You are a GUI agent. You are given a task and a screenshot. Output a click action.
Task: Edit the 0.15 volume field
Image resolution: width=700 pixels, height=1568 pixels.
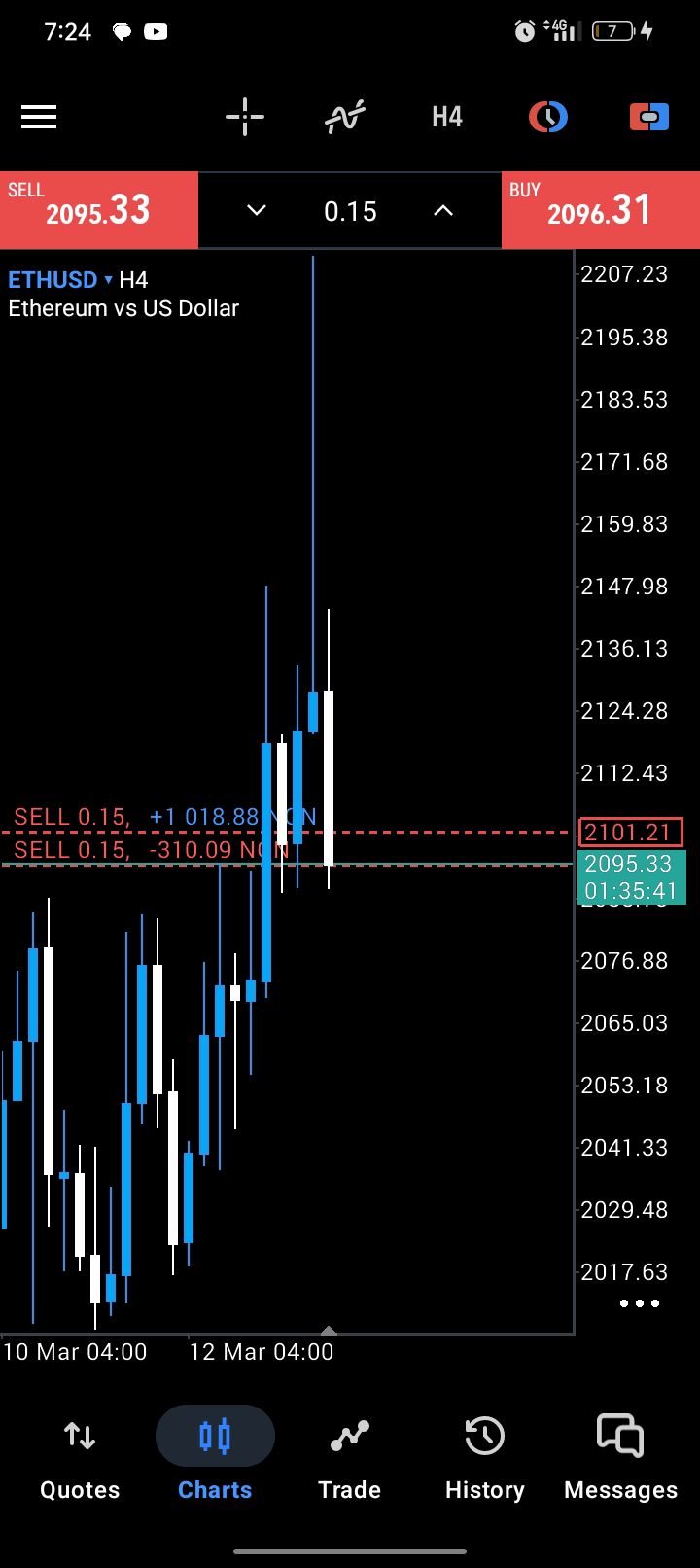click(x=350, y=211)
